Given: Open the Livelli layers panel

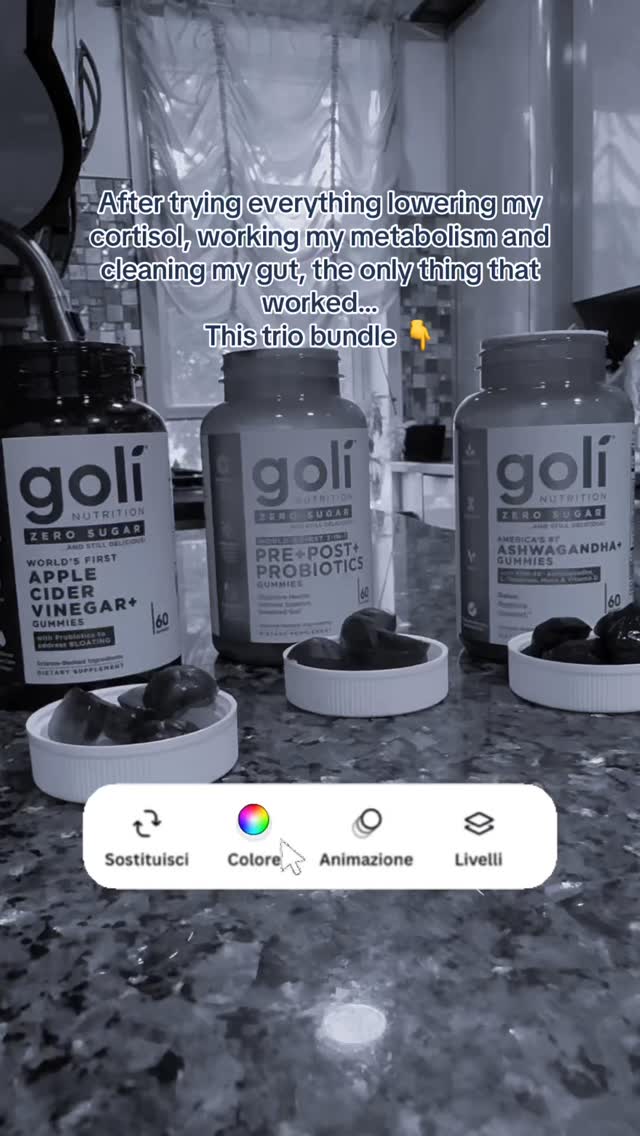Looking at the screenshot, I should pyautogui.click(x=479, y=836).
